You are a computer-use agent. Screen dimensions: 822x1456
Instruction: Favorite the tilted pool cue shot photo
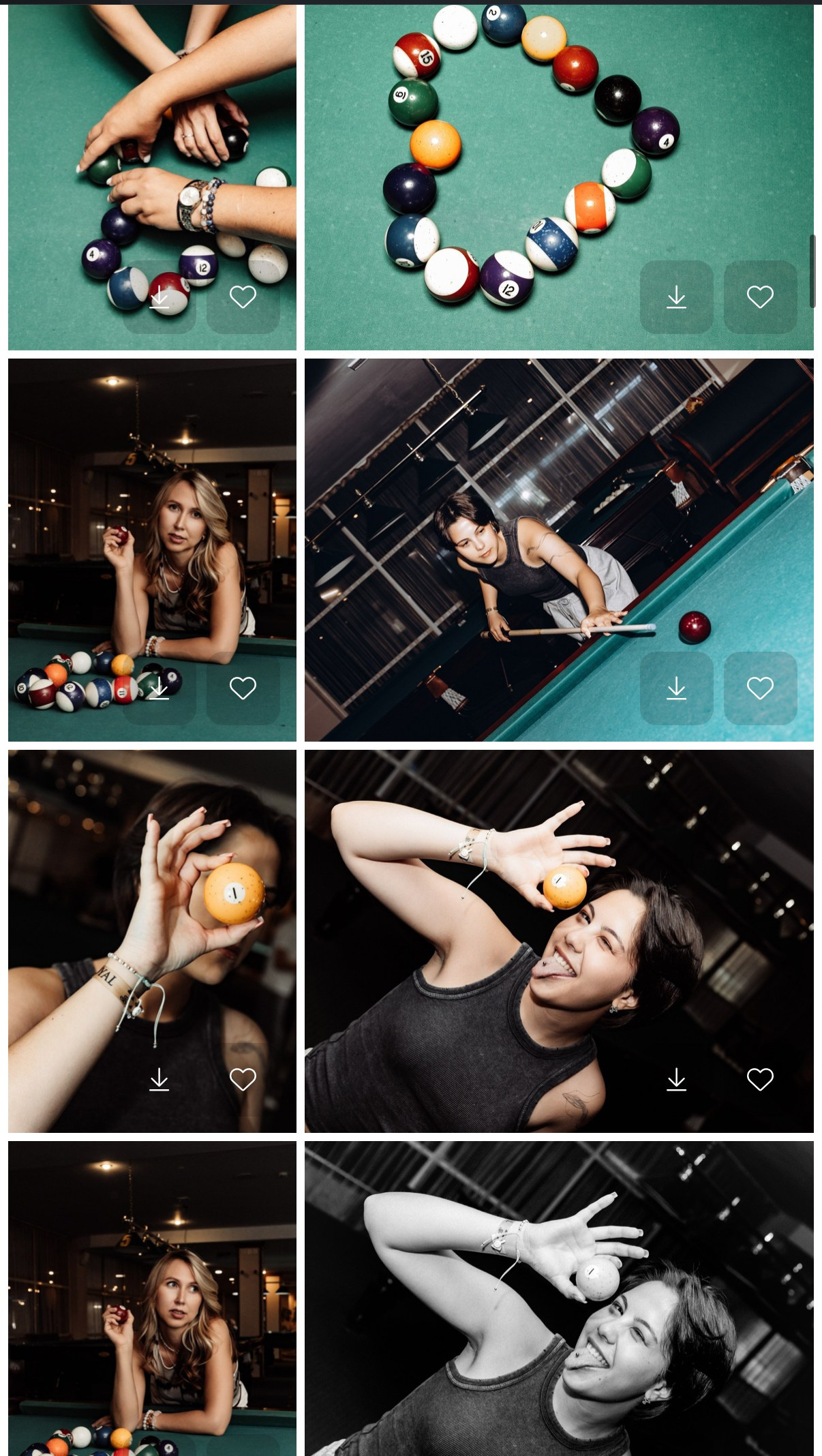[x=760, y=688]
